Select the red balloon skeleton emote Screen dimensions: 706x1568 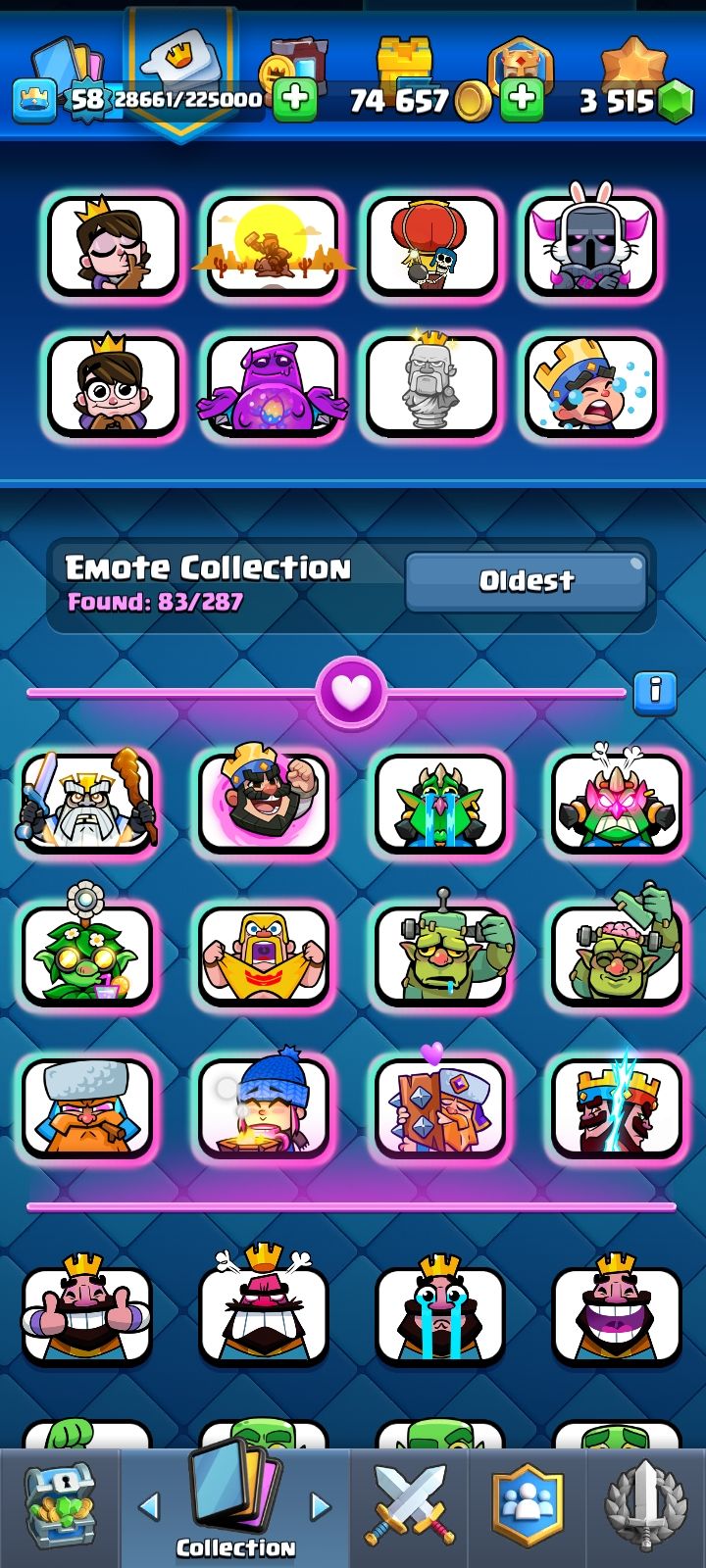coord(431,246)
